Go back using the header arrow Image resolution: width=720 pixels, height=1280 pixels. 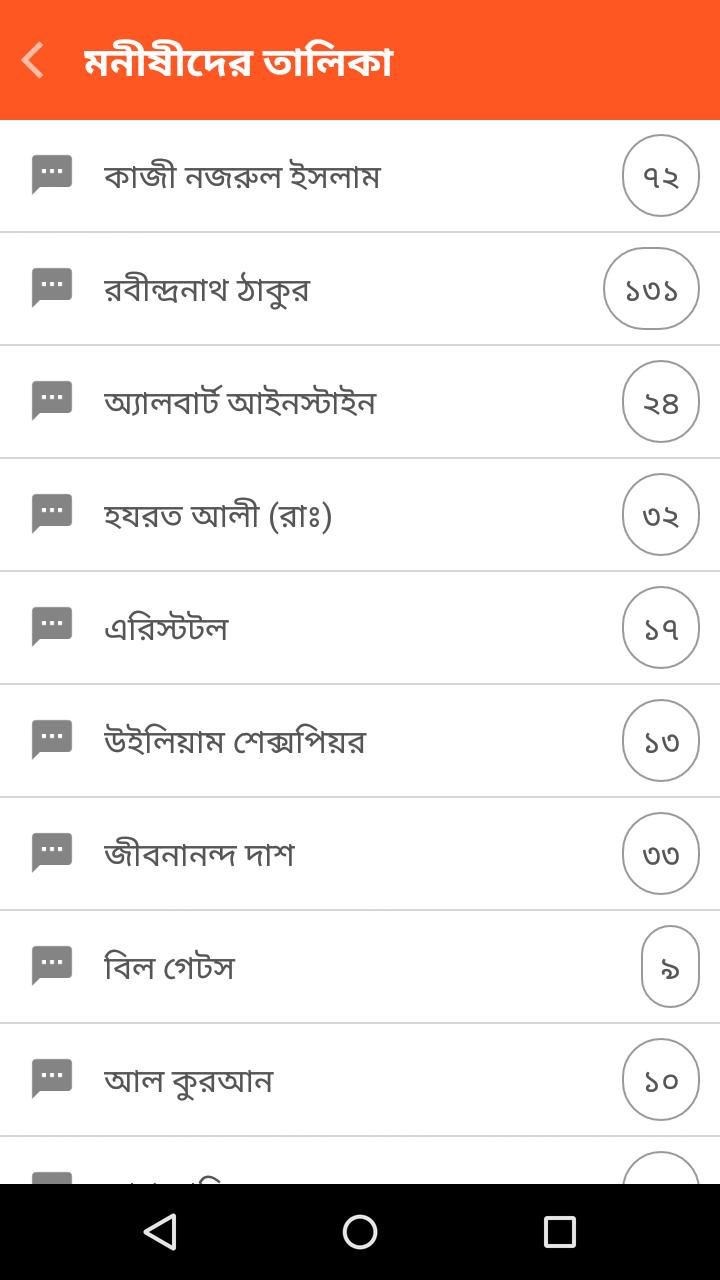(x=33, y=60)
